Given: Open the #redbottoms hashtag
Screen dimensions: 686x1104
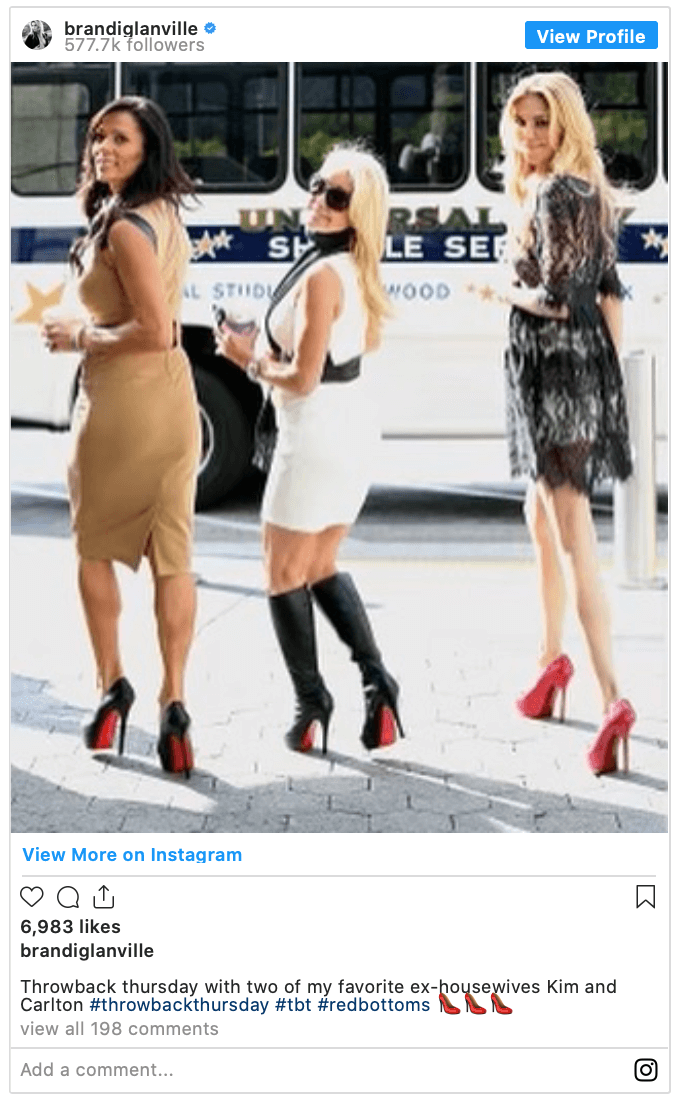Looking at the screenshot, I should (373, 1005).
